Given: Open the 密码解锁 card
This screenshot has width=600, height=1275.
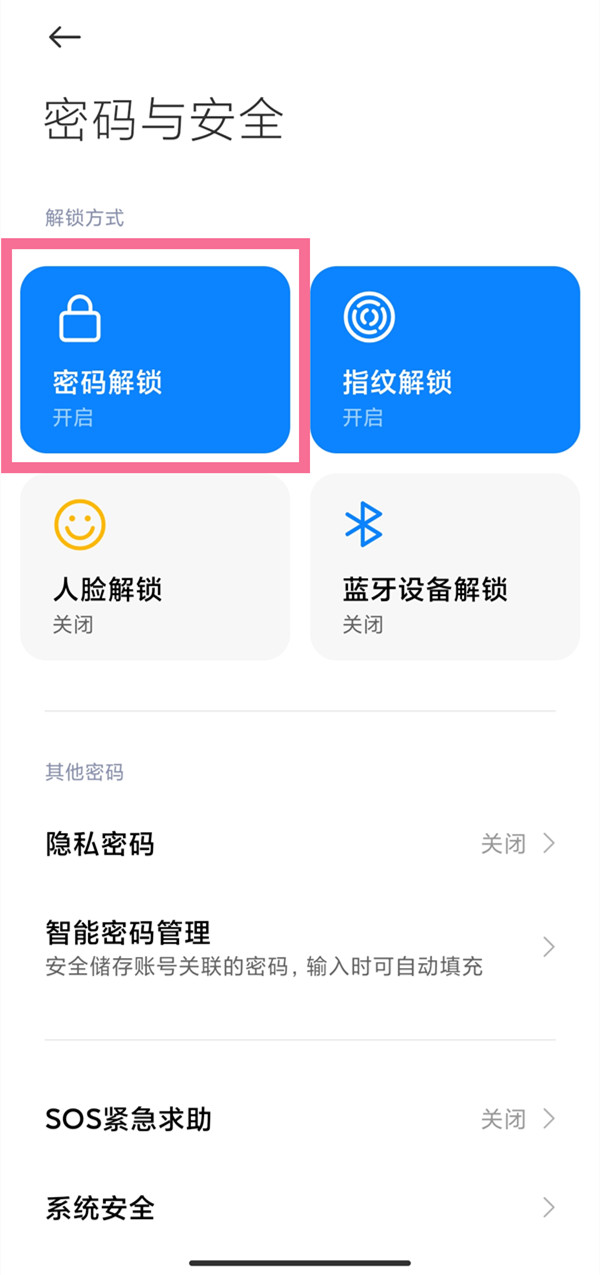Looking at the screenshot, I should click(x=155, y=360).
